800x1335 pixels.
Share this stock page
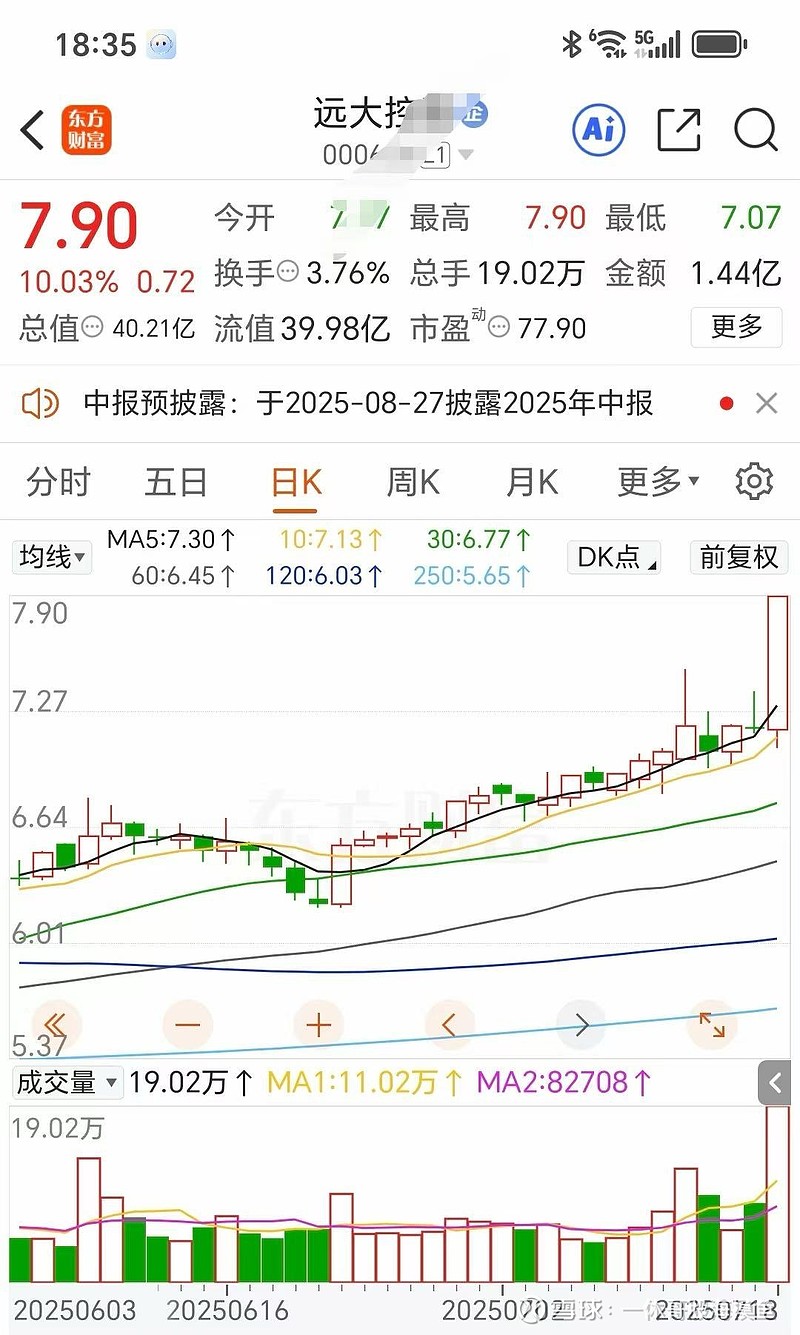[x=678, y=129]
